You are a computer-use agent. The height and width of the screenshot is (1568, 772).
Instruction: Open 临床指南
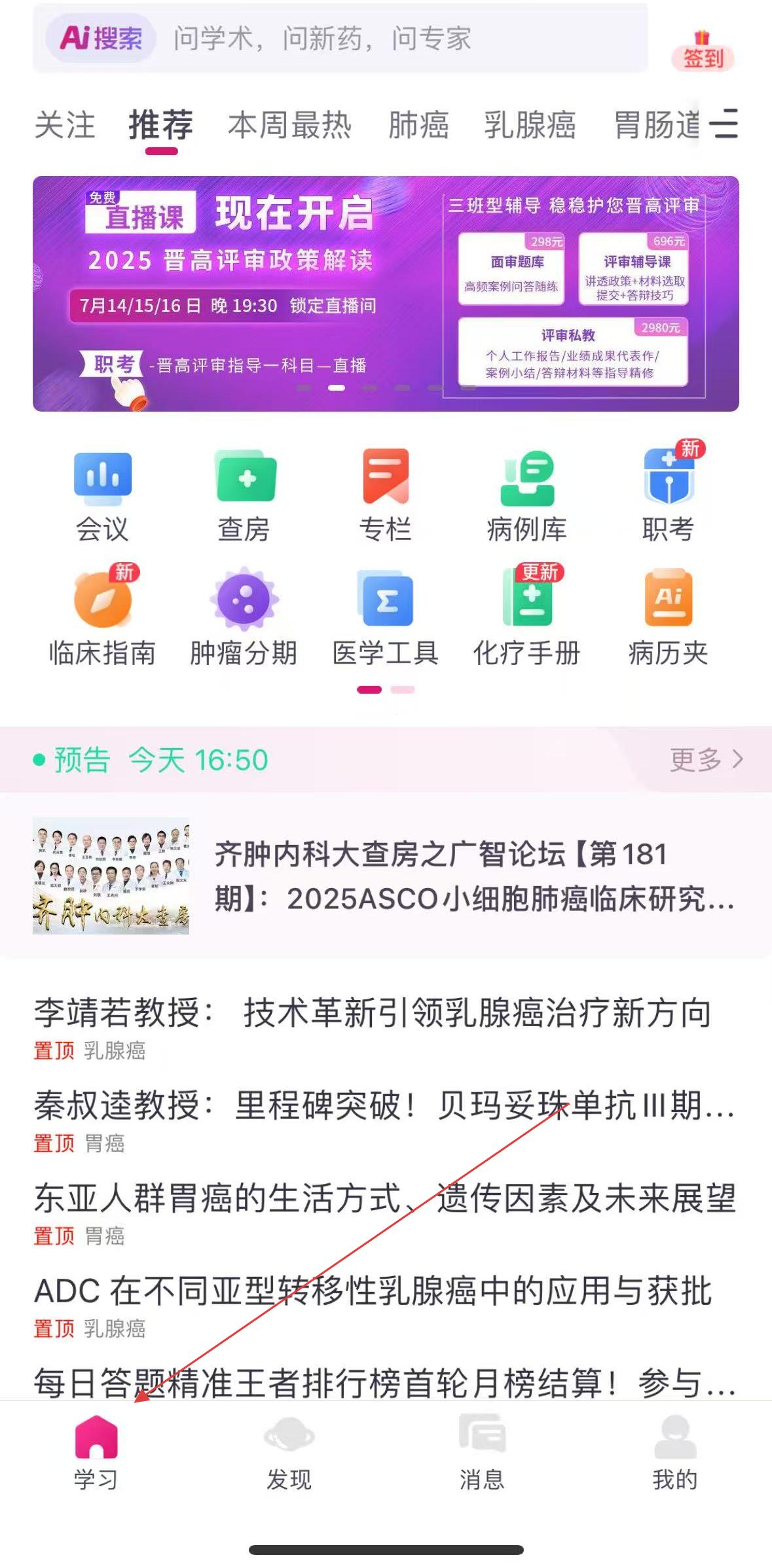point(102,616)
